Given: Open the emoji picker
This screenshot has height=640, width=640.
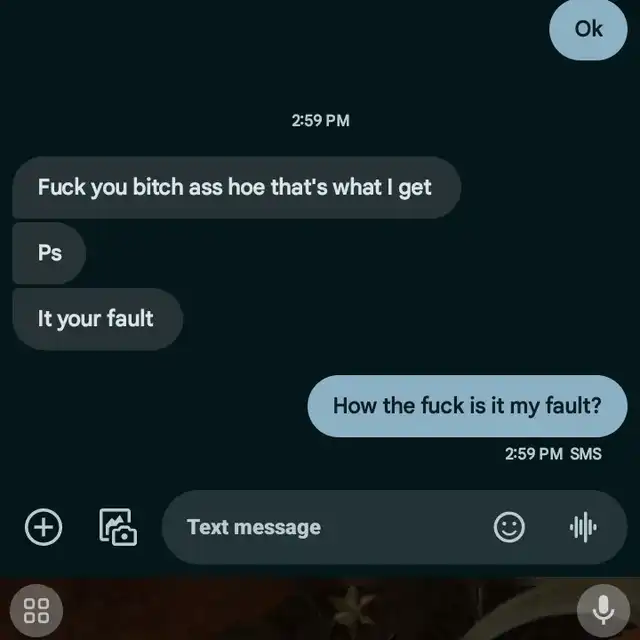Looking at the screenshot, I should [x=509, y=526].
